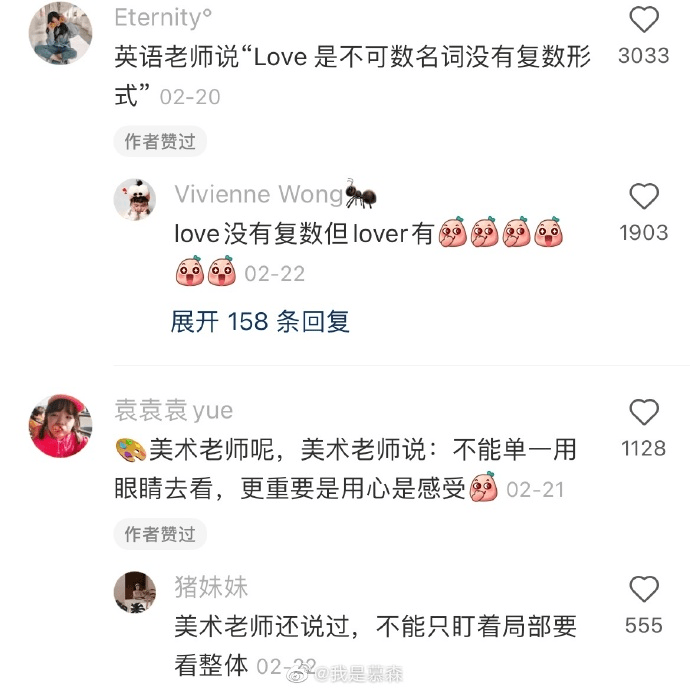The width and height of the screenshot is (690, 690).
Task: Tap username Vivienne Wong
Action: coord(258,194)
